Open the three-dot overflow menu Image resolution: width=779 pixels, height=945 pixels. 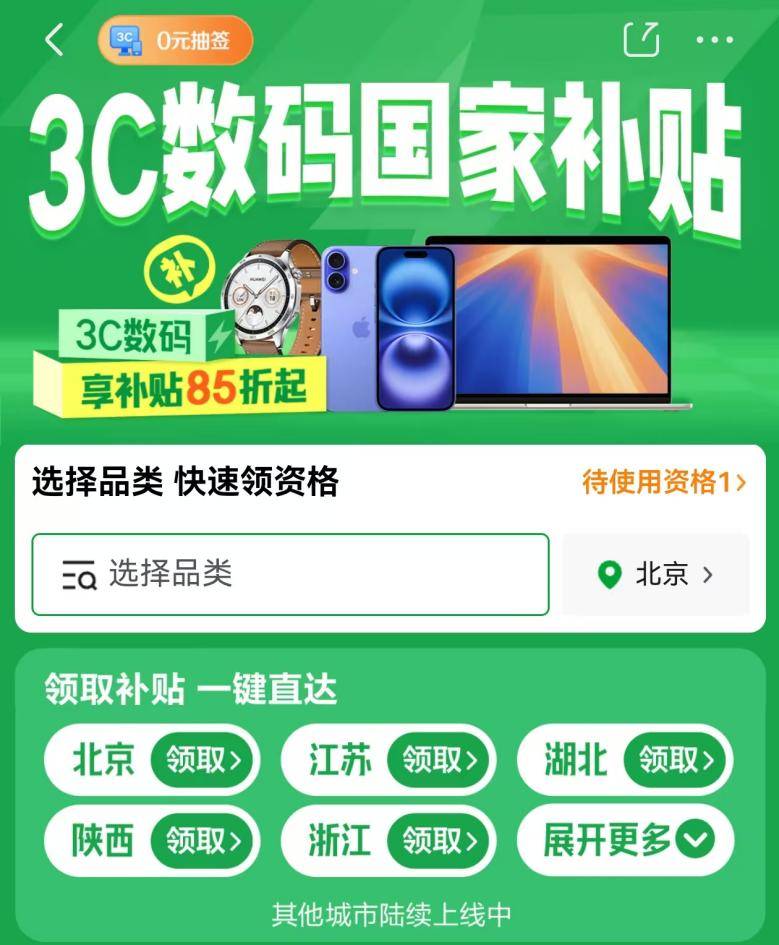[714, 40]
